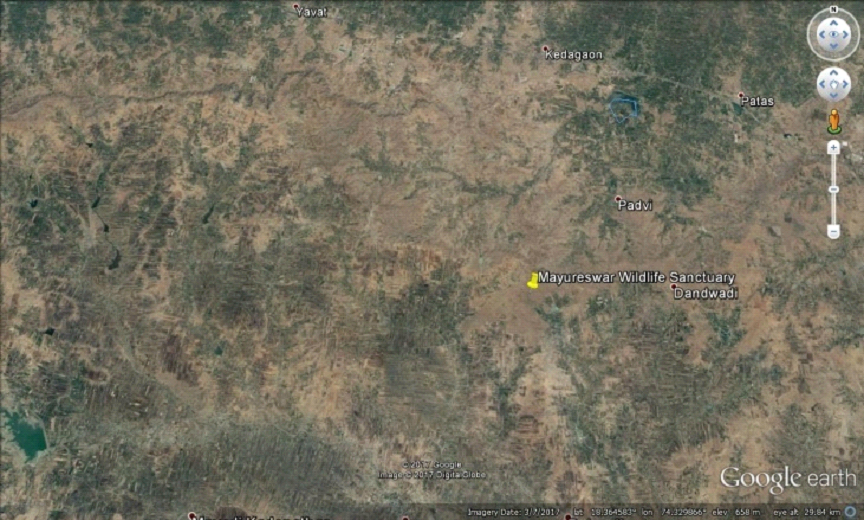Select the Kedagaon place marker

pyautogui.click(x=546, y=49)
